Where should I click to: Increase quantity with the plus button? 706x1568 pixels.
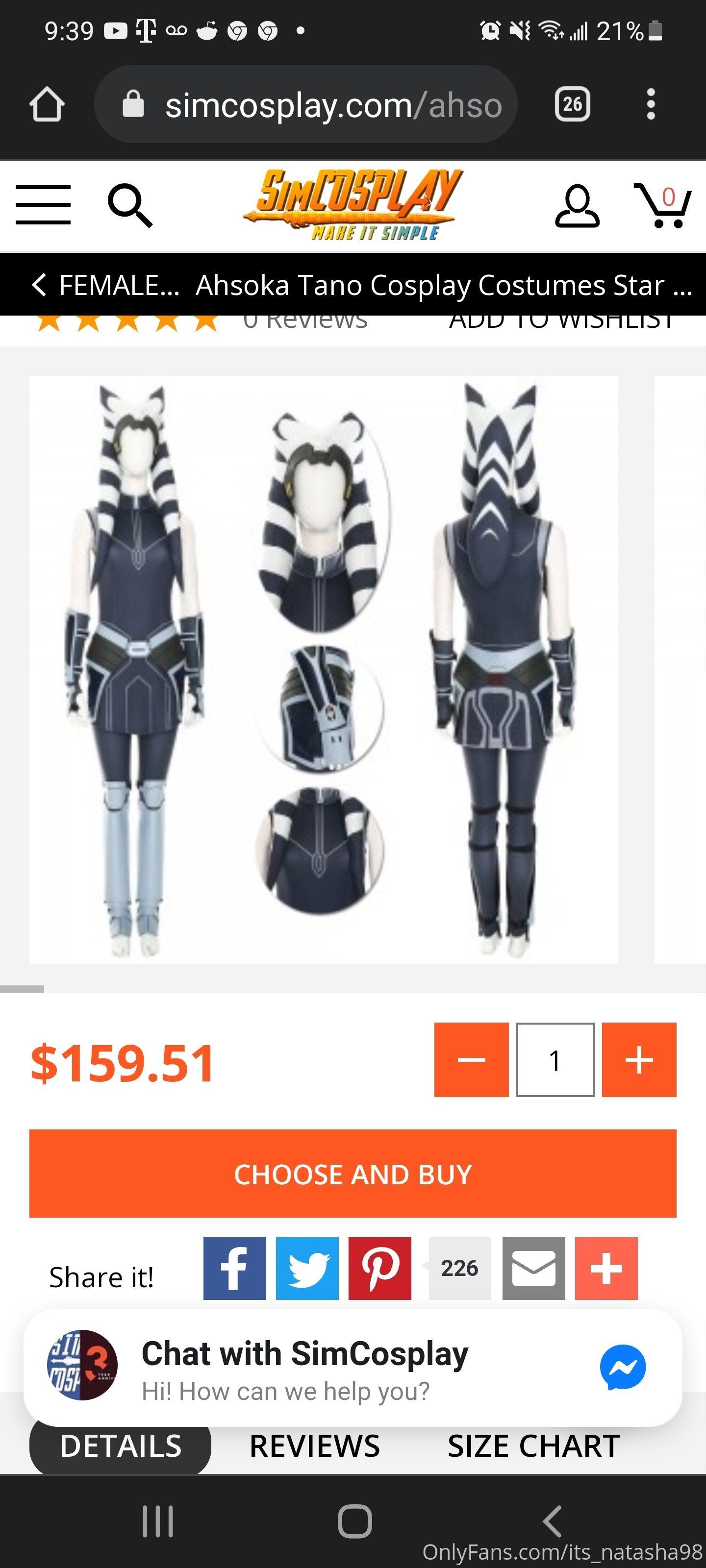tap(639, 1060)
